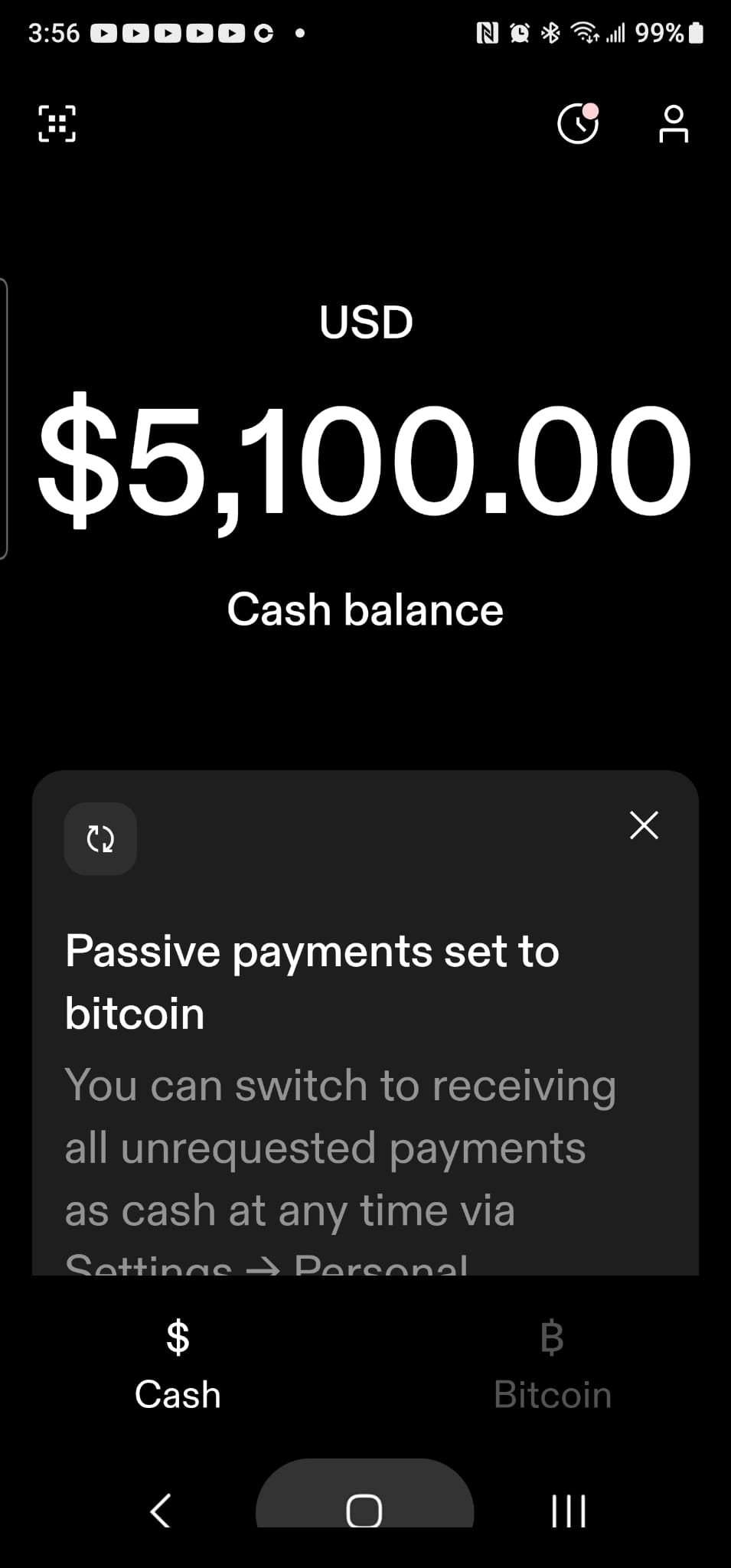The image size is (731, 1568).
Task: Tap the pink notification dot on the activity icon
Action: pyautogui.click(x=590, y=110)
